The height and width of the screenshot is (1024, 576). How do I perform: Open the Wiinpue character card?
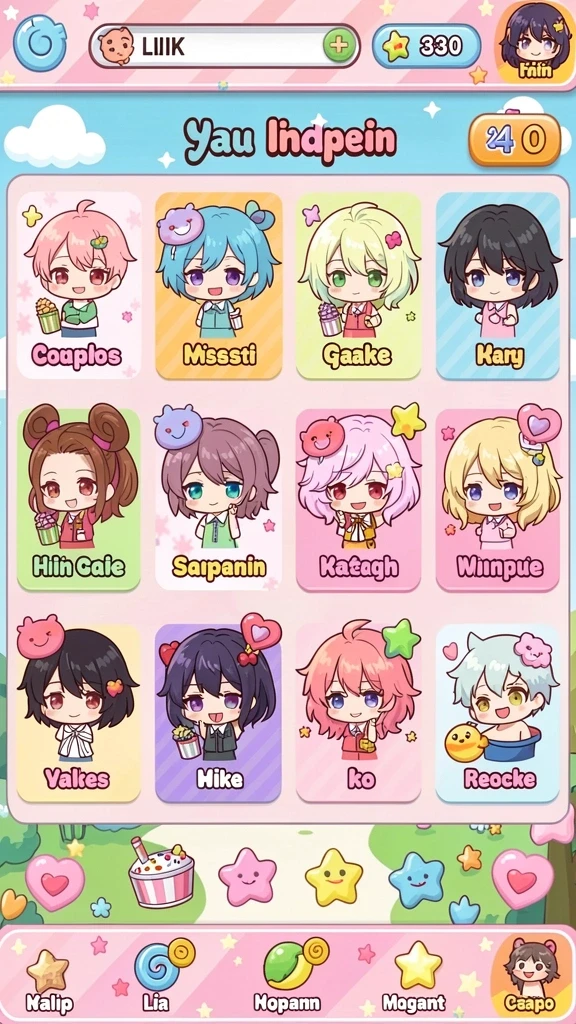498,500
